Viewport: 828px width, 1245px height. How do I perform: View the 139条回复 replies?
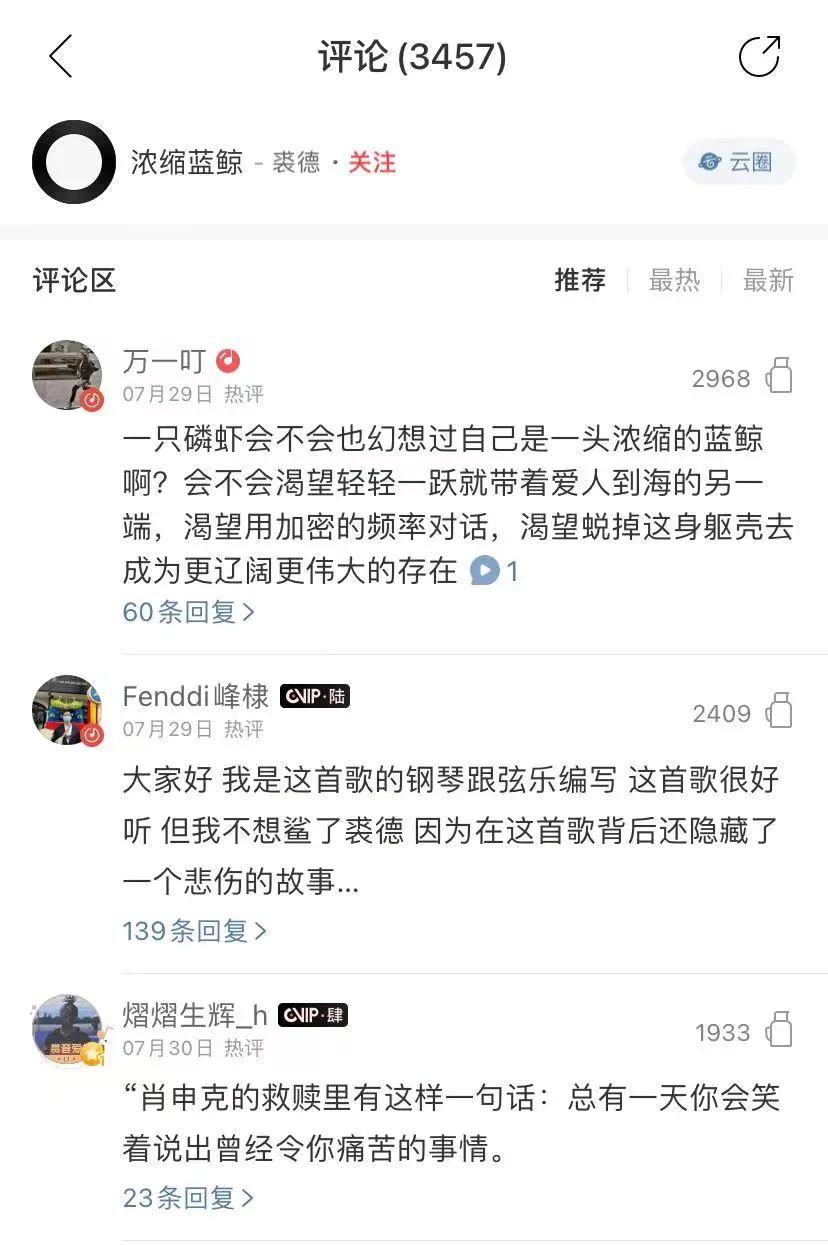click(x=194, y=931)
